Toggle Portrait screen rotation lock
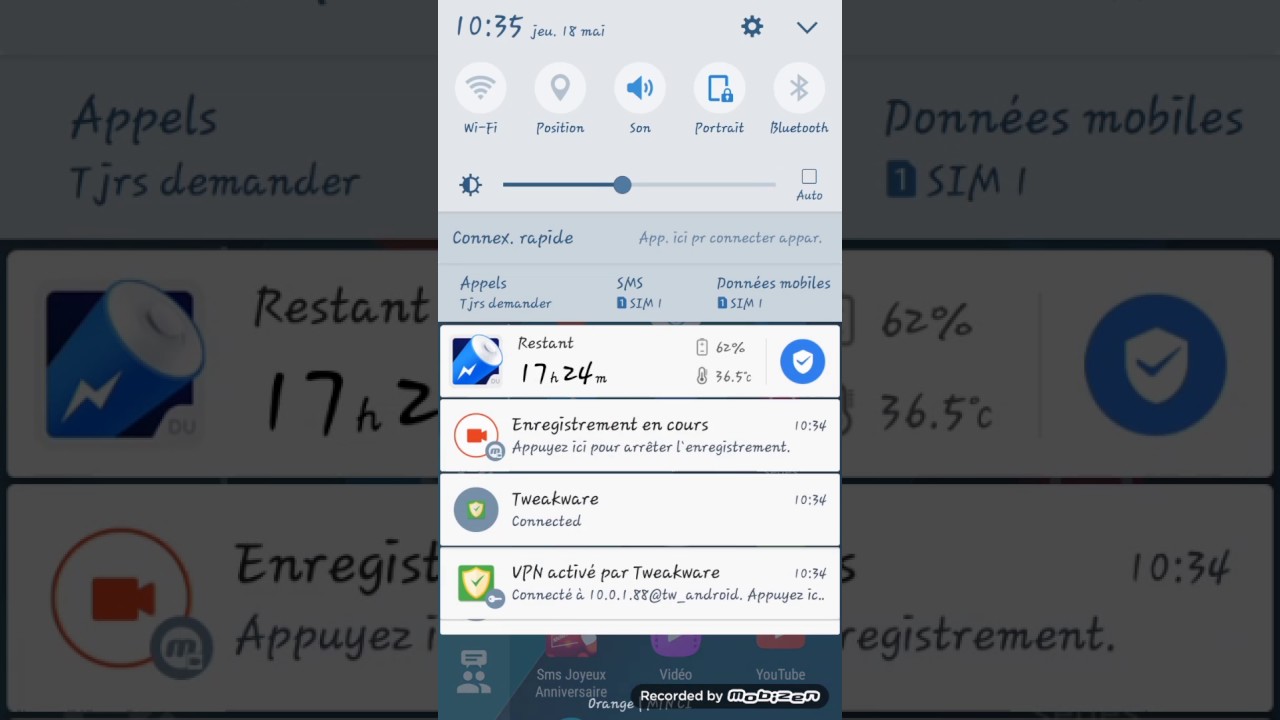1280x720 pixels. click(x=719, y=89)
